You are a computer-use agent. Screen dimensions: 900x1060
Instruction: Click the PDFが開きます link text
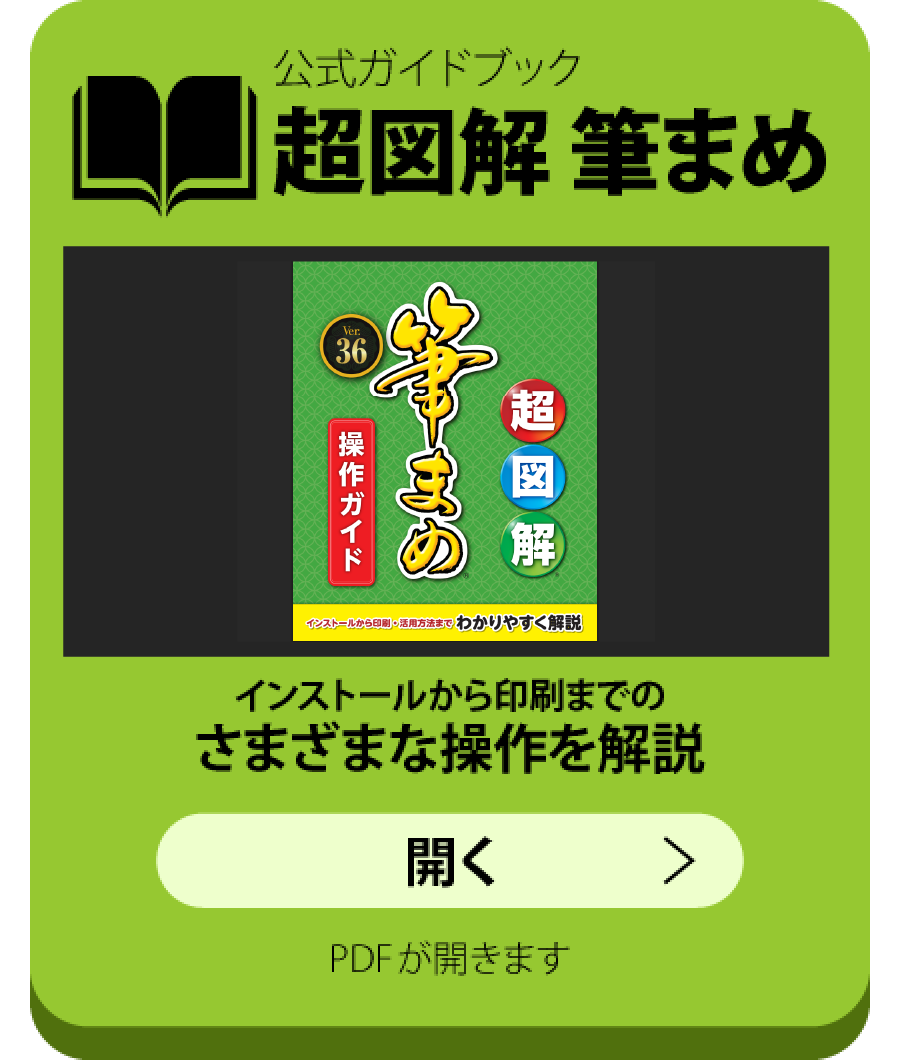[x=449, y=955]
